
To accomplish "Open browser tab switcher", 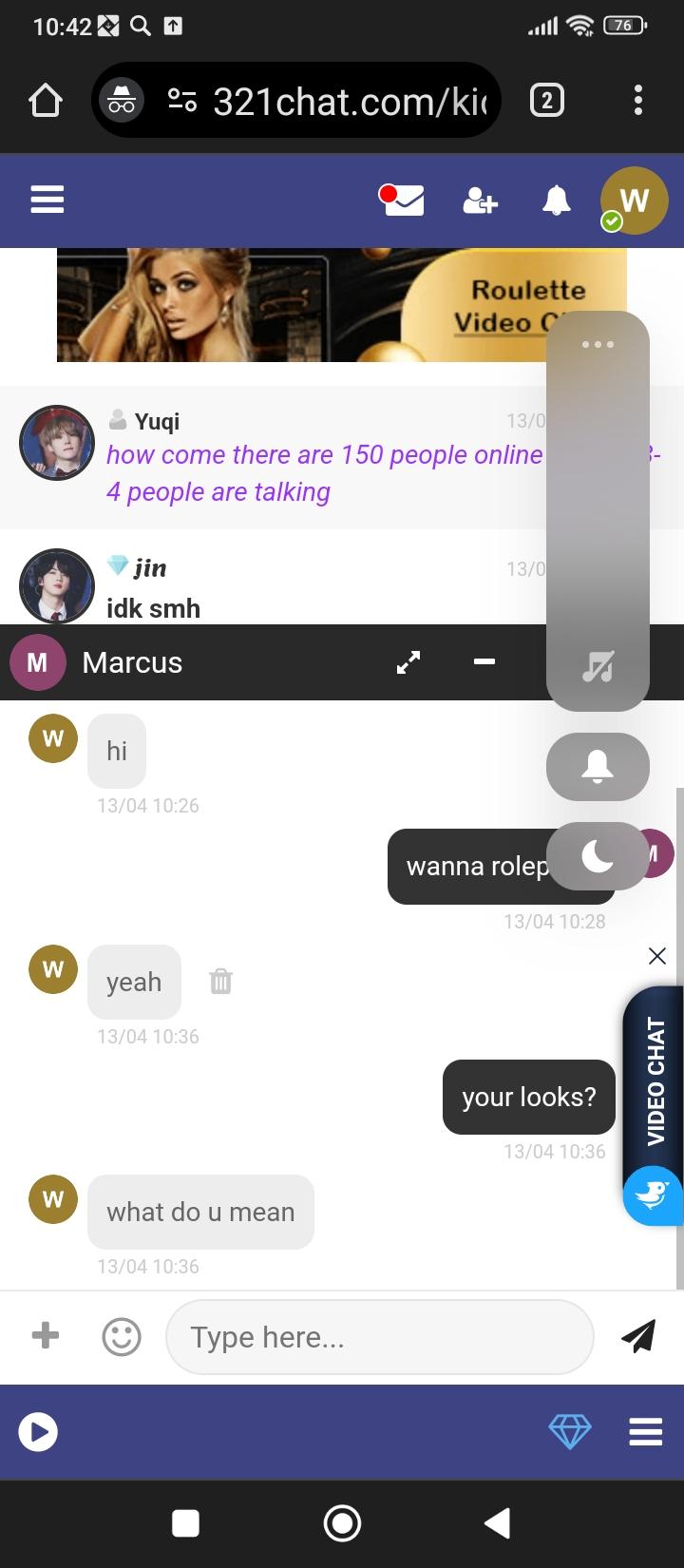I will click(x=546, y=100).
